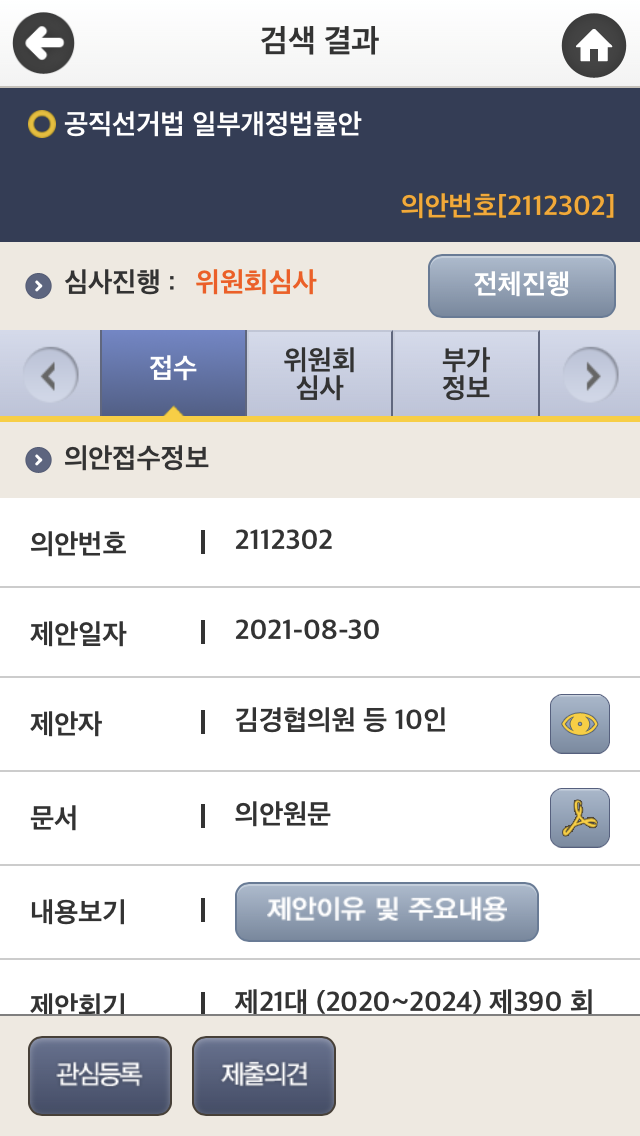
Task: Go back using the arrow icon
Action: (x=44, y=43)
